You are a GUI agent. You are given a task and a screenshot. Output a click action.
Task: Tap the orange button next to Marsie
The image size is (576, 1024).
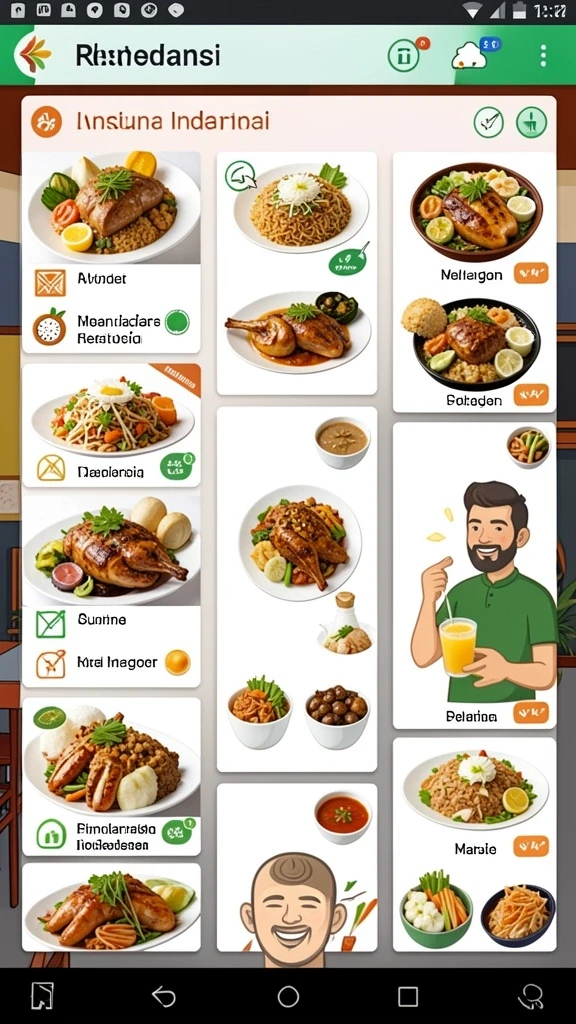(x=531, y=846)
